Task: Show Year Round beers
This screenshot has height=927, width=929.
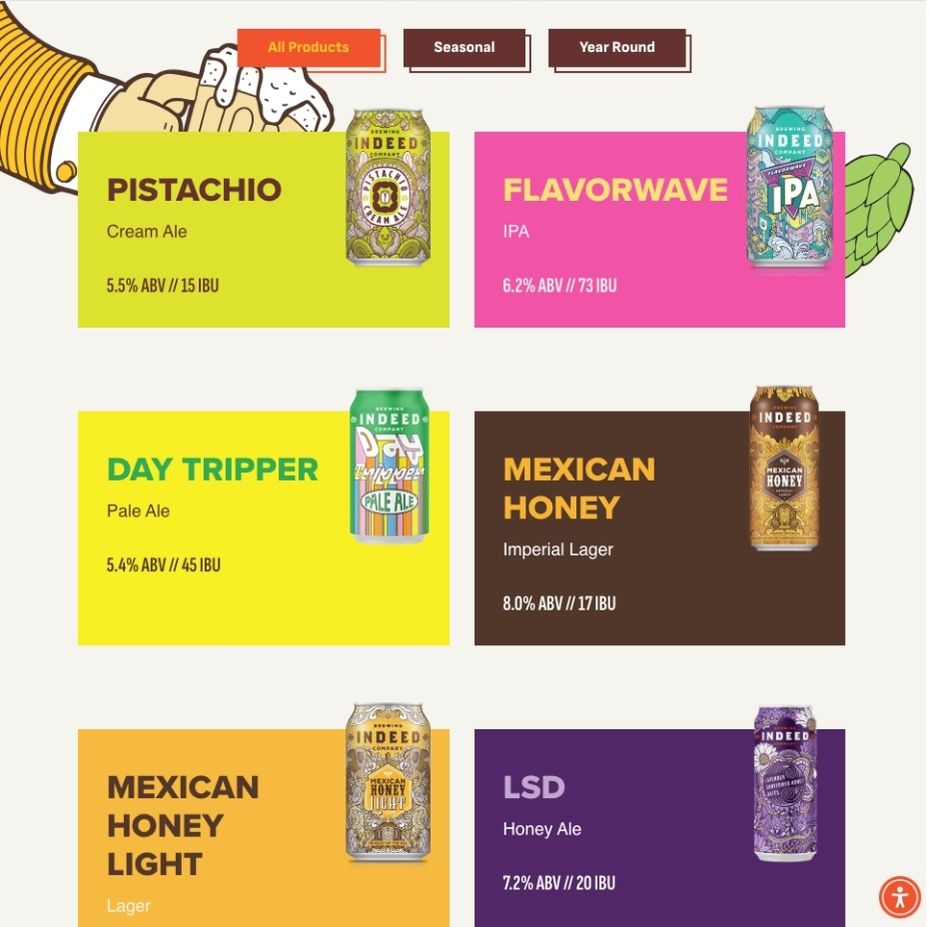Action: pos(616,47)
